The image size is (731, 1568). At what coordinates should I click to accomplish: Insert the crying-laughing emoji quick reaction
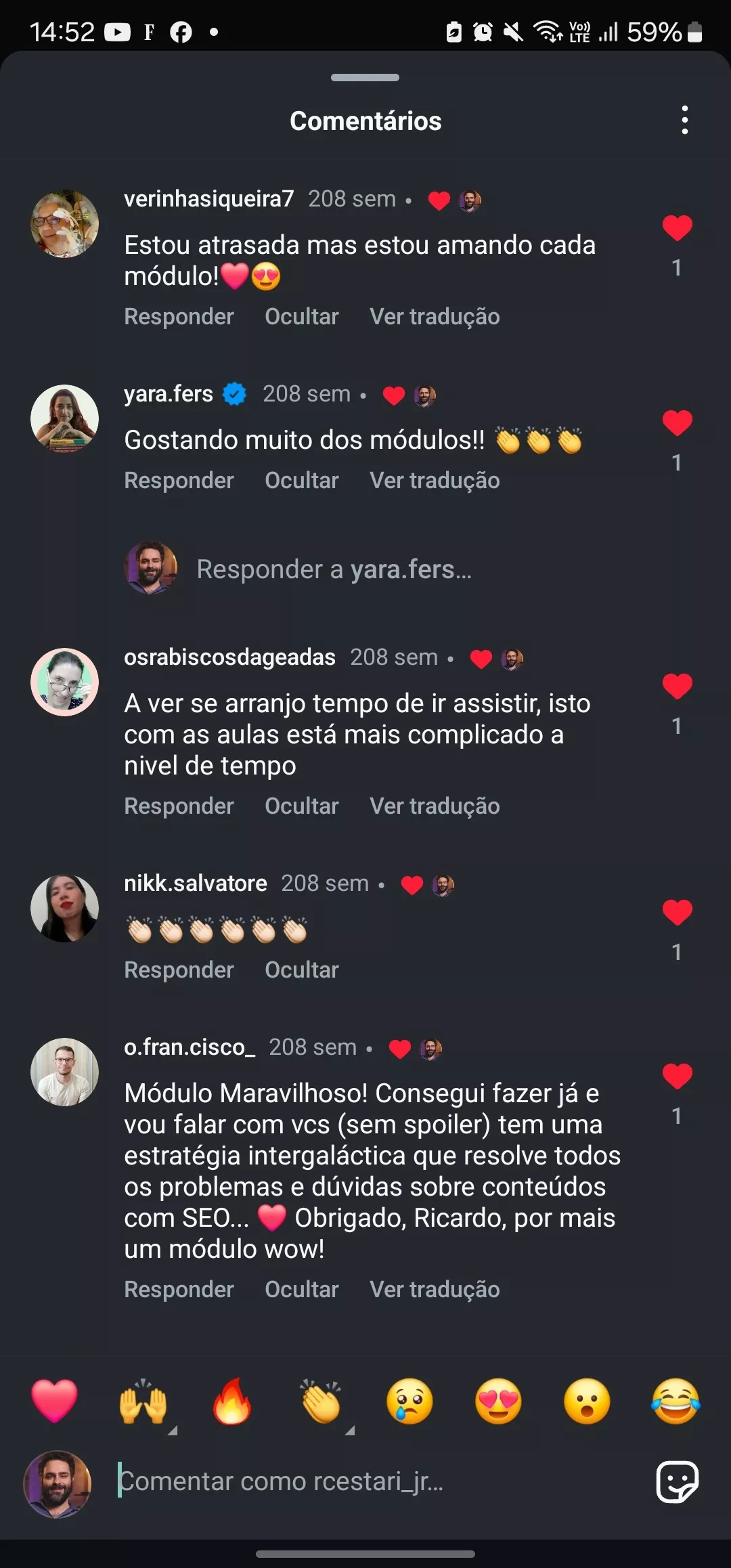(675, 1401)
